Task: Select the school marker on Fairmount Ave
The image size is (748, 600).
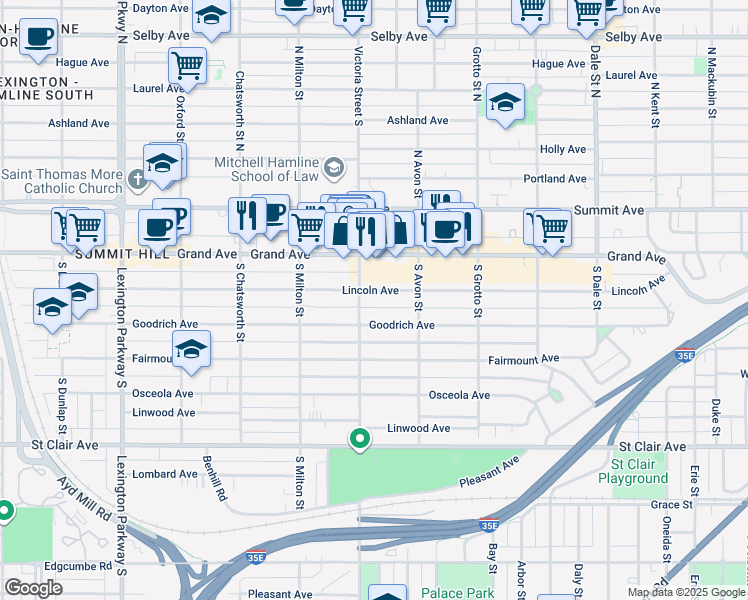Action: pos(191,349)
